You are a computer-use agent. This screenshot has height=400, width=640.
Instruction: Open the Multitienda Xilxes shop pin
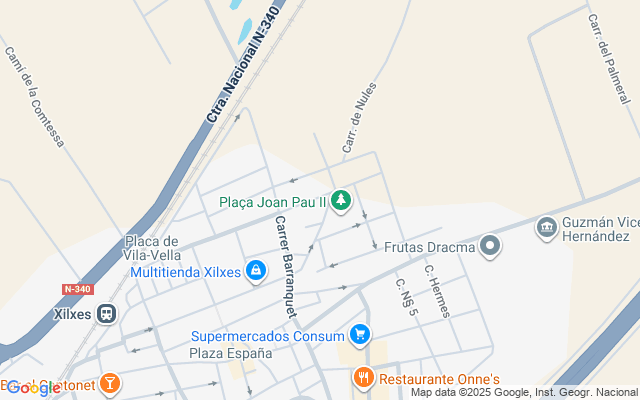(256, 270)
